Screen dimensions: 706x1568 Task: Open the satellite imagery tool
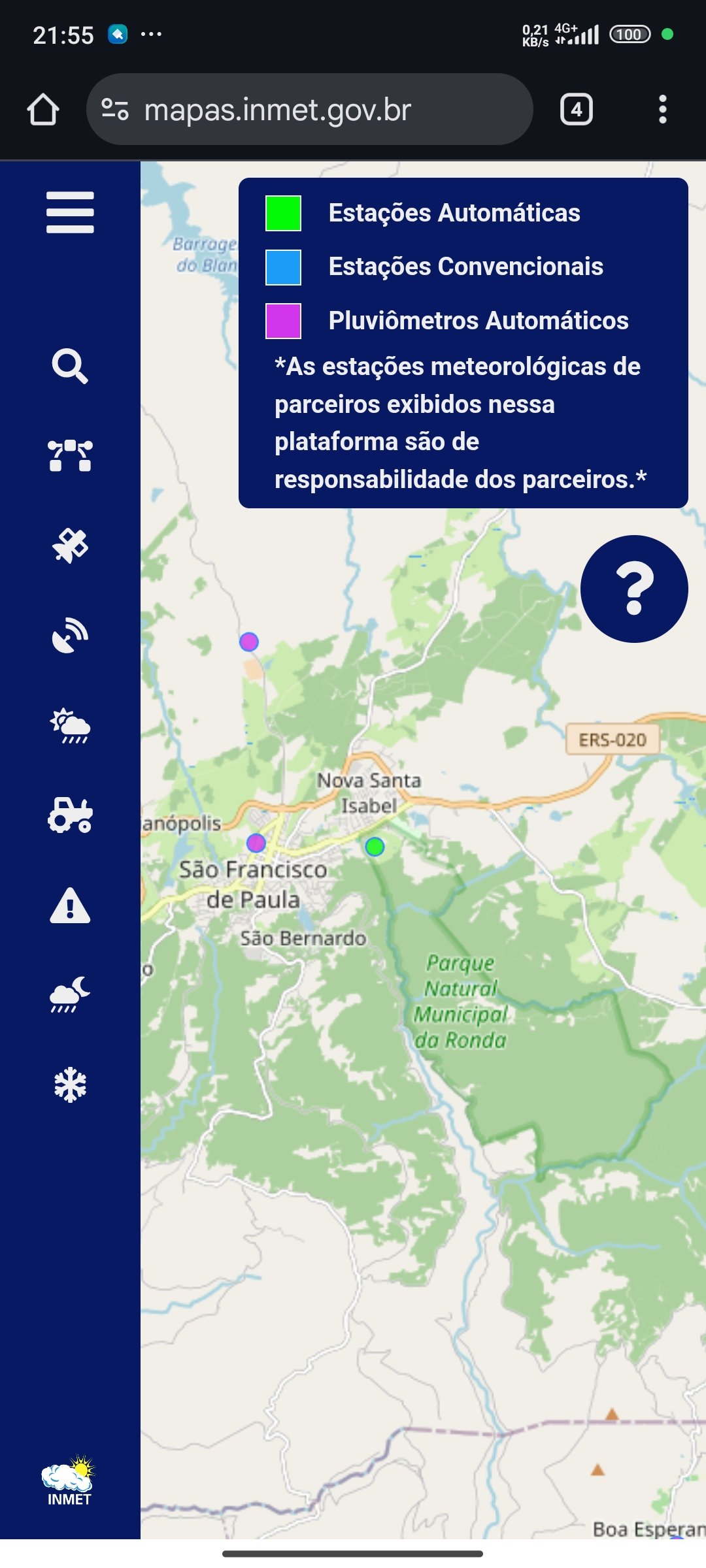click(70, 546)
